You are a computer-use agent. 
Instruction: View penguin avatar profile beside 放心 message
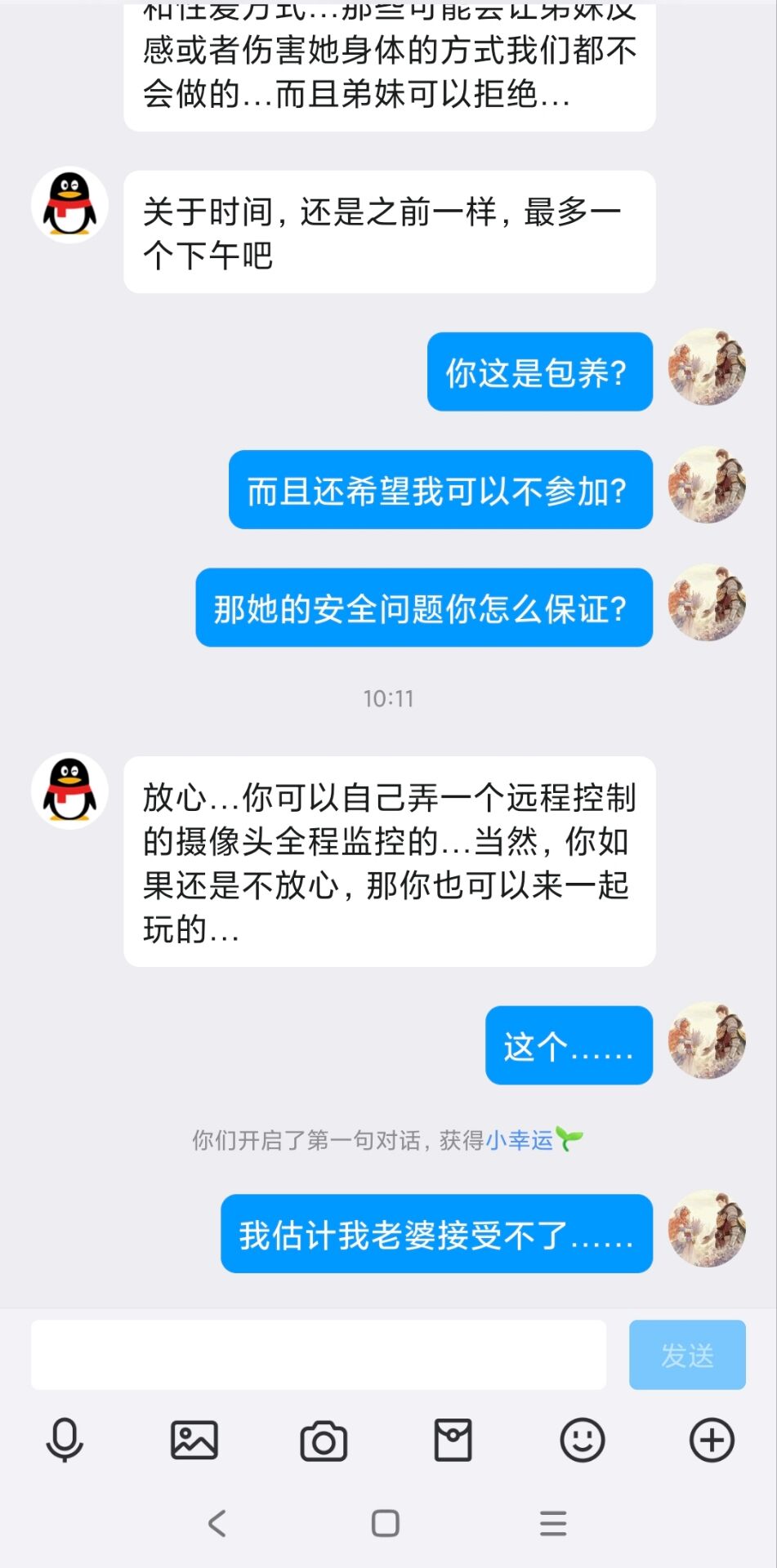[70, 791]
